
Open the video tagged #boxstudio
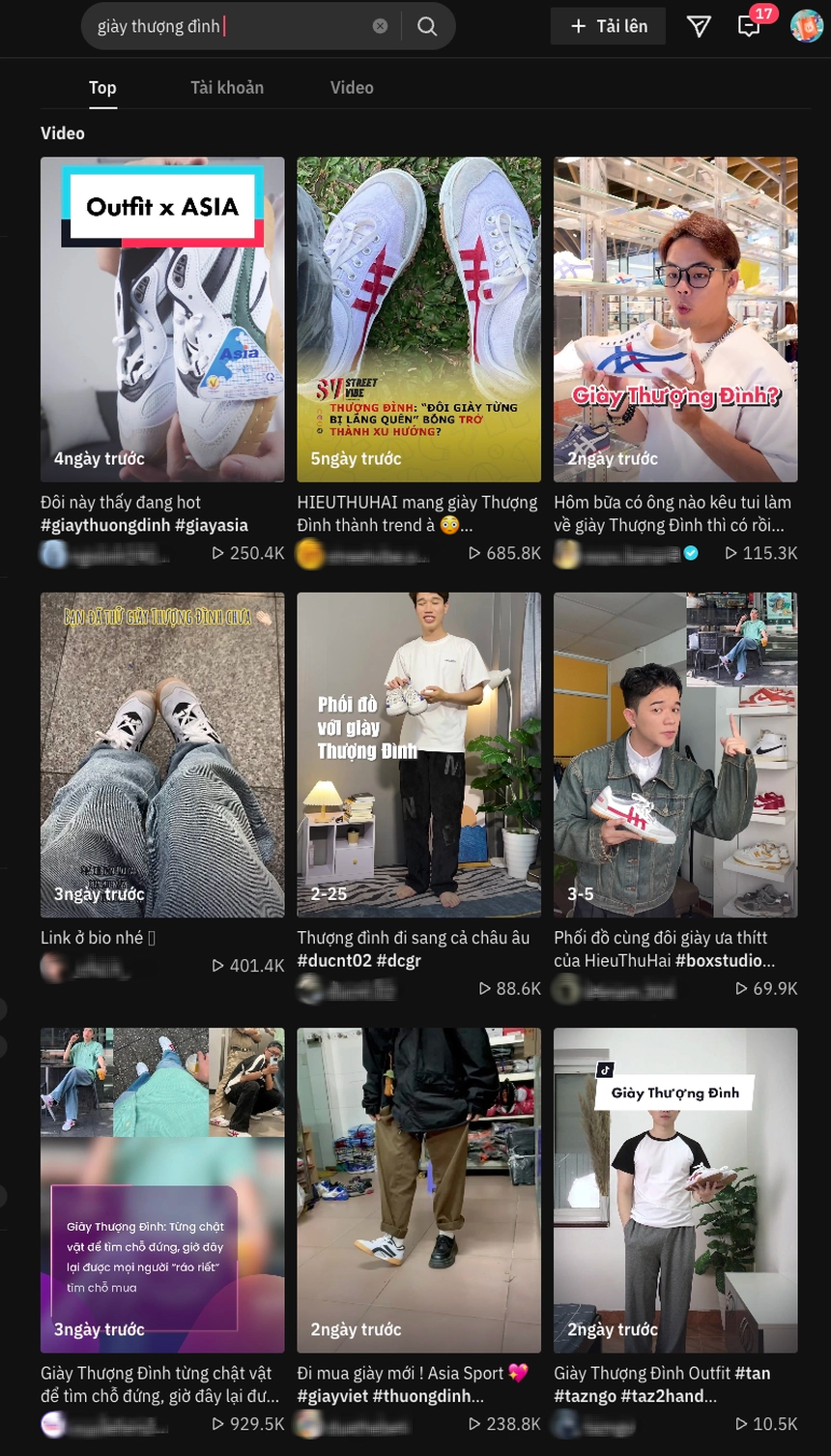click(x=675, y=754)
